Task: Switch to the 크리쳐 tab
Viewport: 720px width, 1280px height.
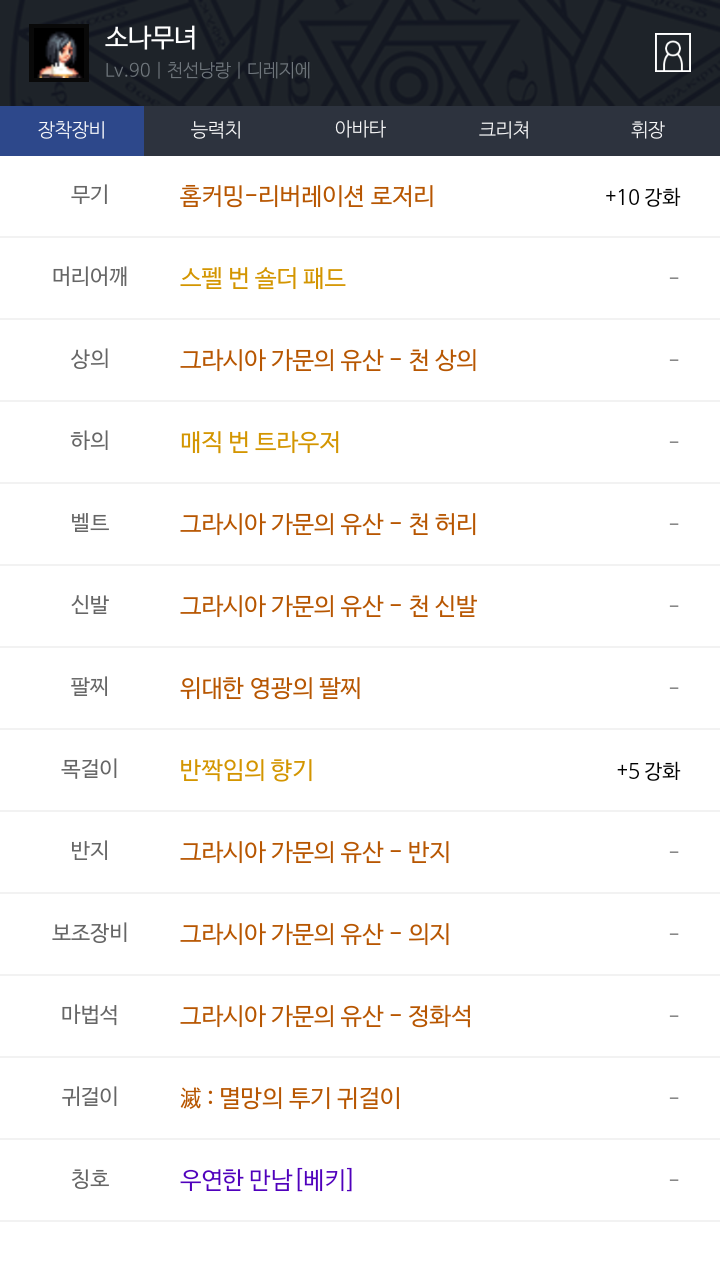Action: pyautogui.click(x=504, y=130)
